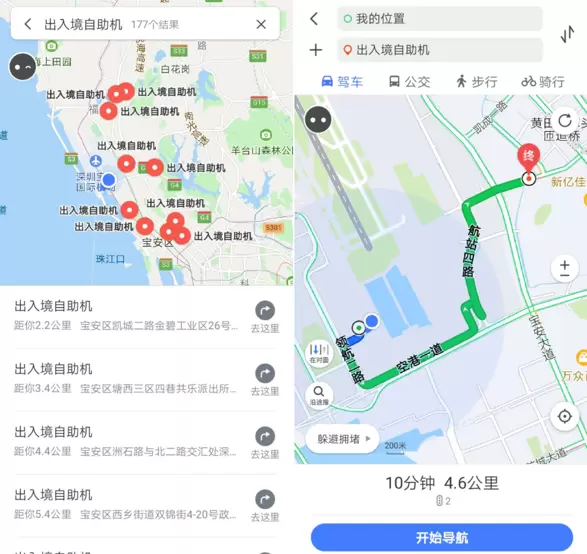Image resolution: width=587 pixels, height=554 pixels.
Task: Switch to the 步行 tab
Action: 477,82
